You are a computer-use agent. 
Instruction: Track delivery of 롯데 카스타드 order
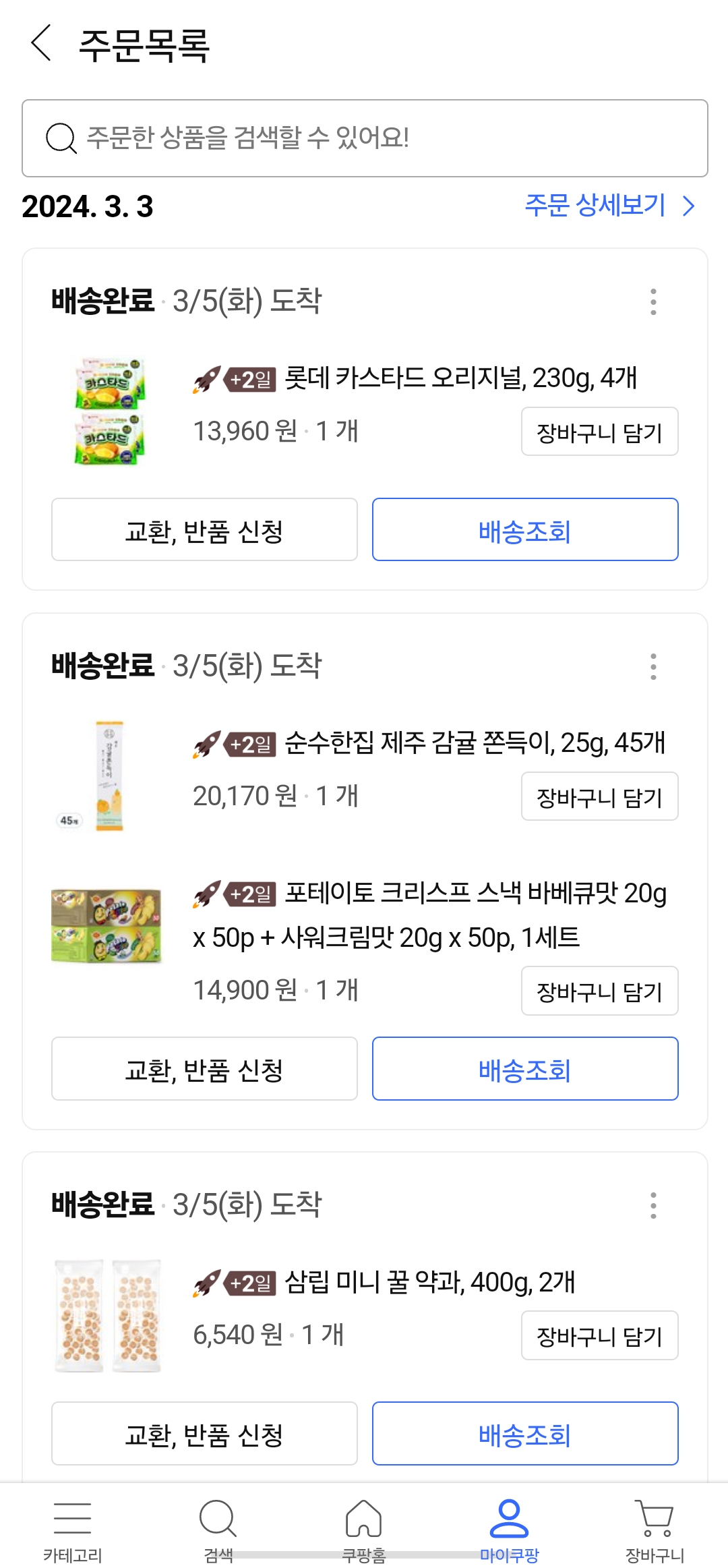(524, 530)
